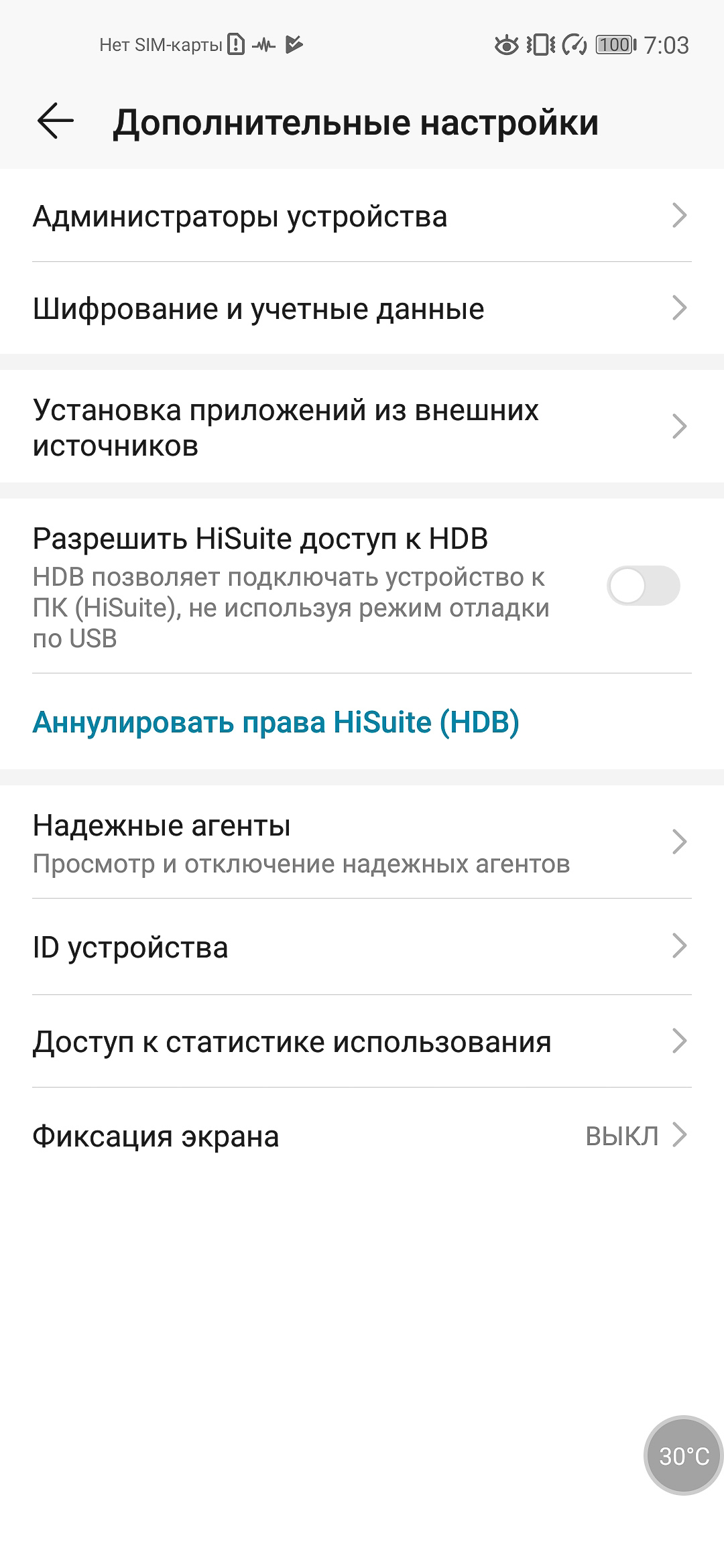Open Доступ к статистике использования
The width and height of the screenshot is (724, 1568).
pos(362,1041)
